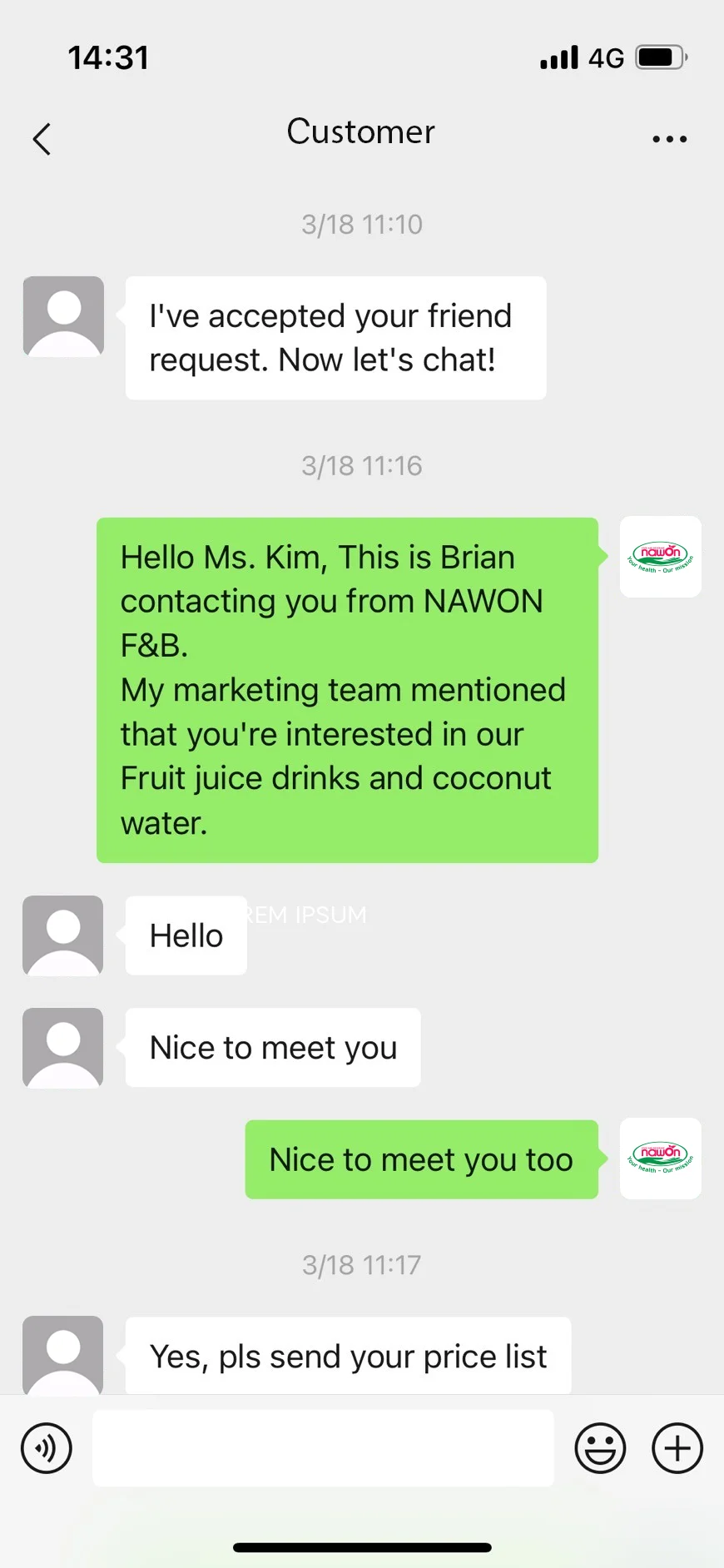
Task: Go back from the Customer chat
Action: 42,139
